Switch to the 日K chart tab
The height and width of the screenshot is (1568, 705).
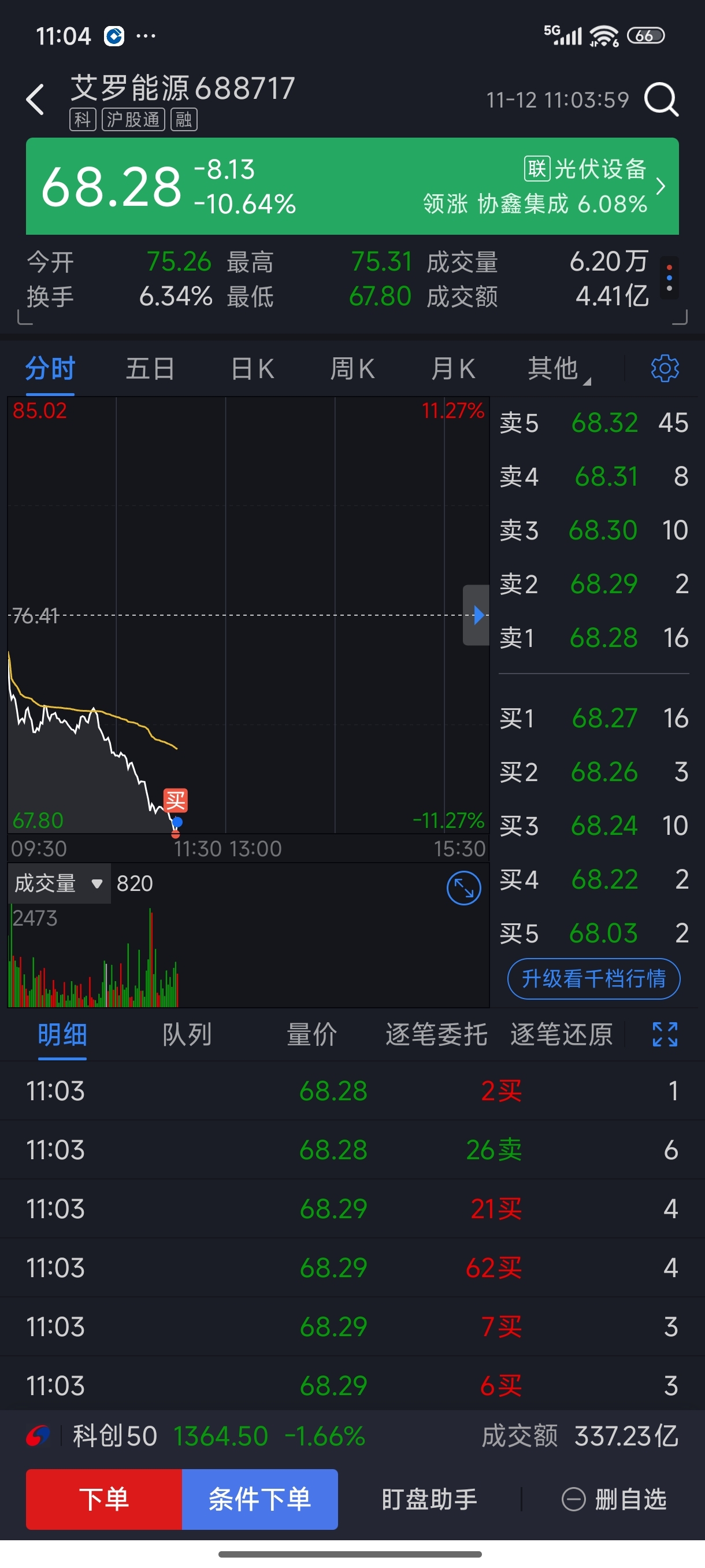(x=253, y=368)
